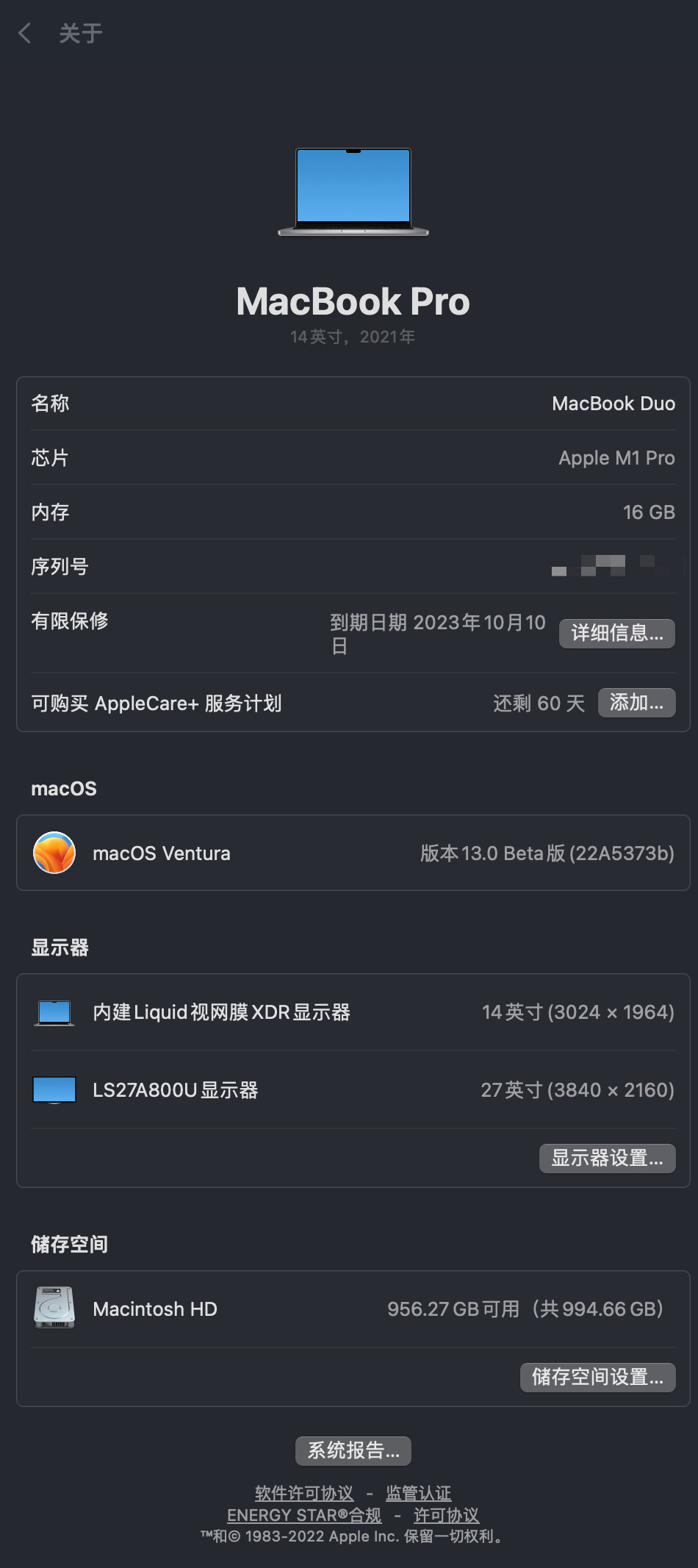698x1568 pixels.
Task: Open the 系统报告 system report
Action: tap(353, 1450)
